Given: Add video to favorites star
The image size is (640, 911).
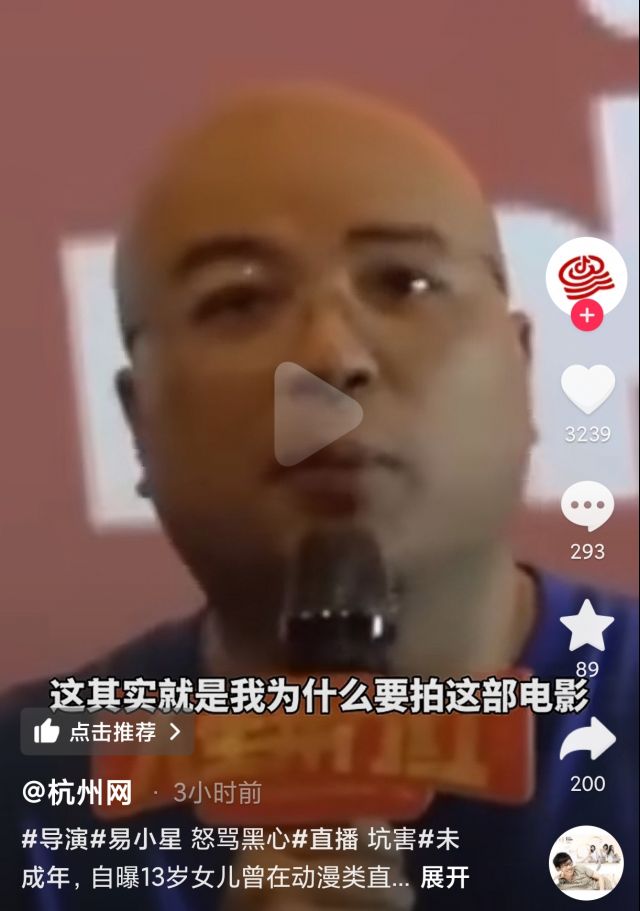Looking at the screenshot, I should pos(587,626).
